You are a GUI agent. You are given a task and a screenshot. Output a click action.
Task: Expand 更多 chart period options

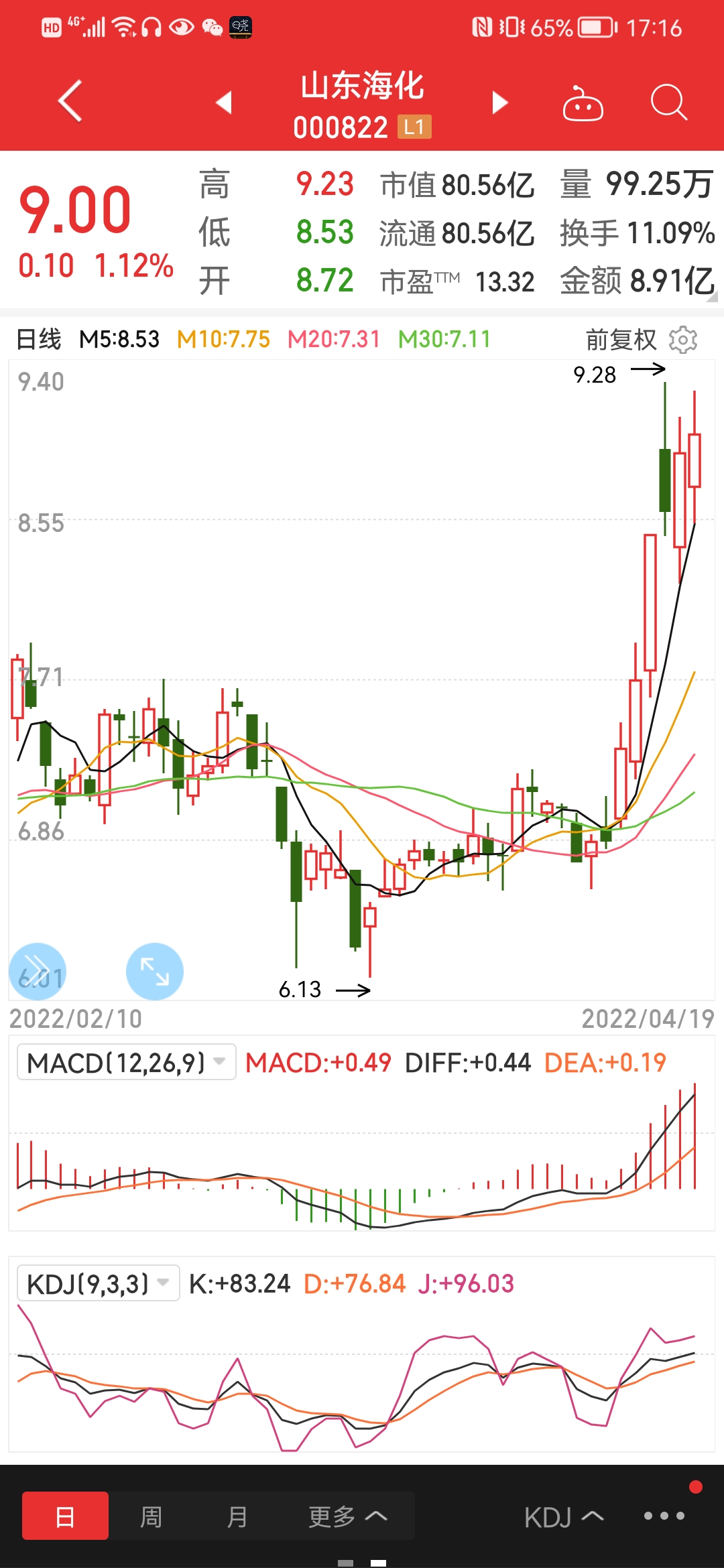(x=348, y=1516)
